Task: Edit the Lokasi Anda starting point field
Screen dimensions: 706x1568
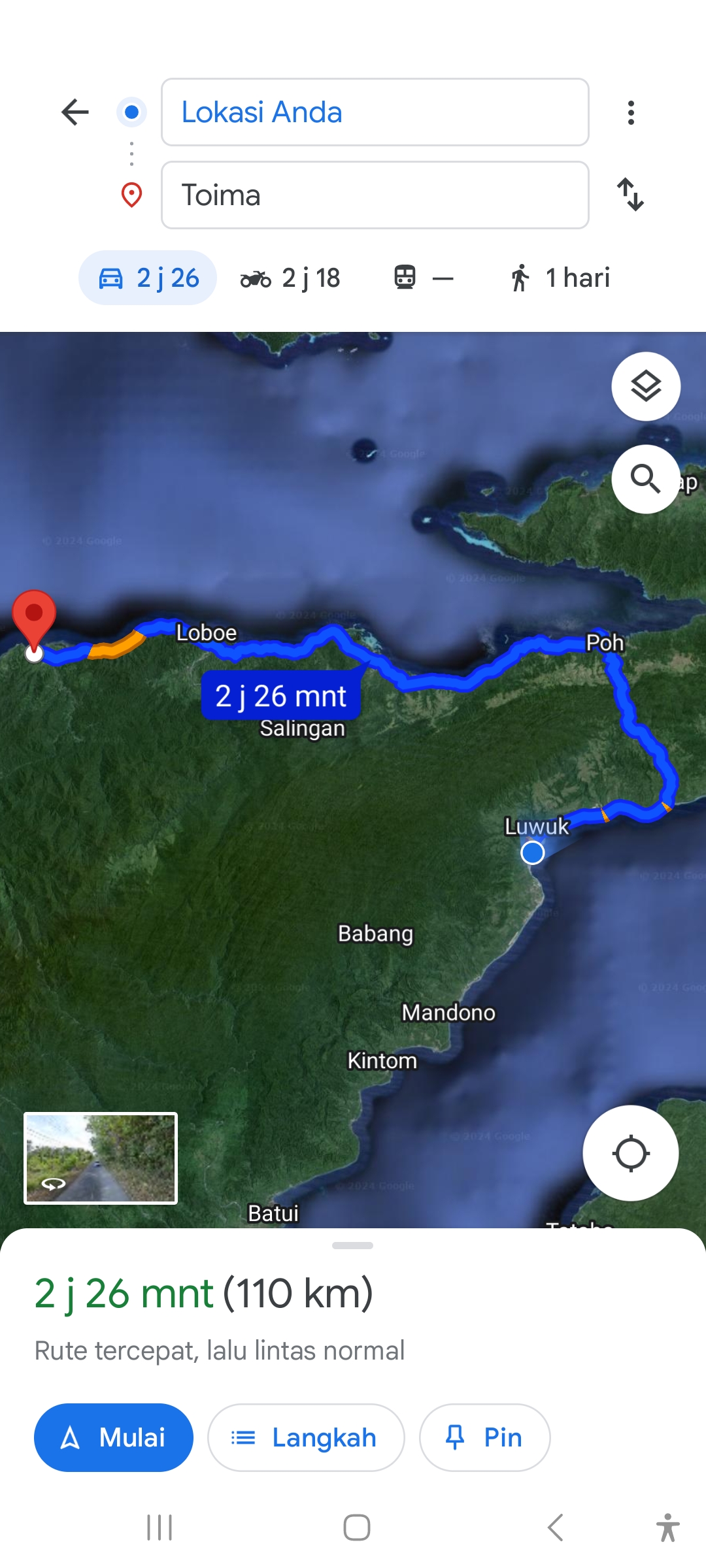Action: [x=375, y=112]
